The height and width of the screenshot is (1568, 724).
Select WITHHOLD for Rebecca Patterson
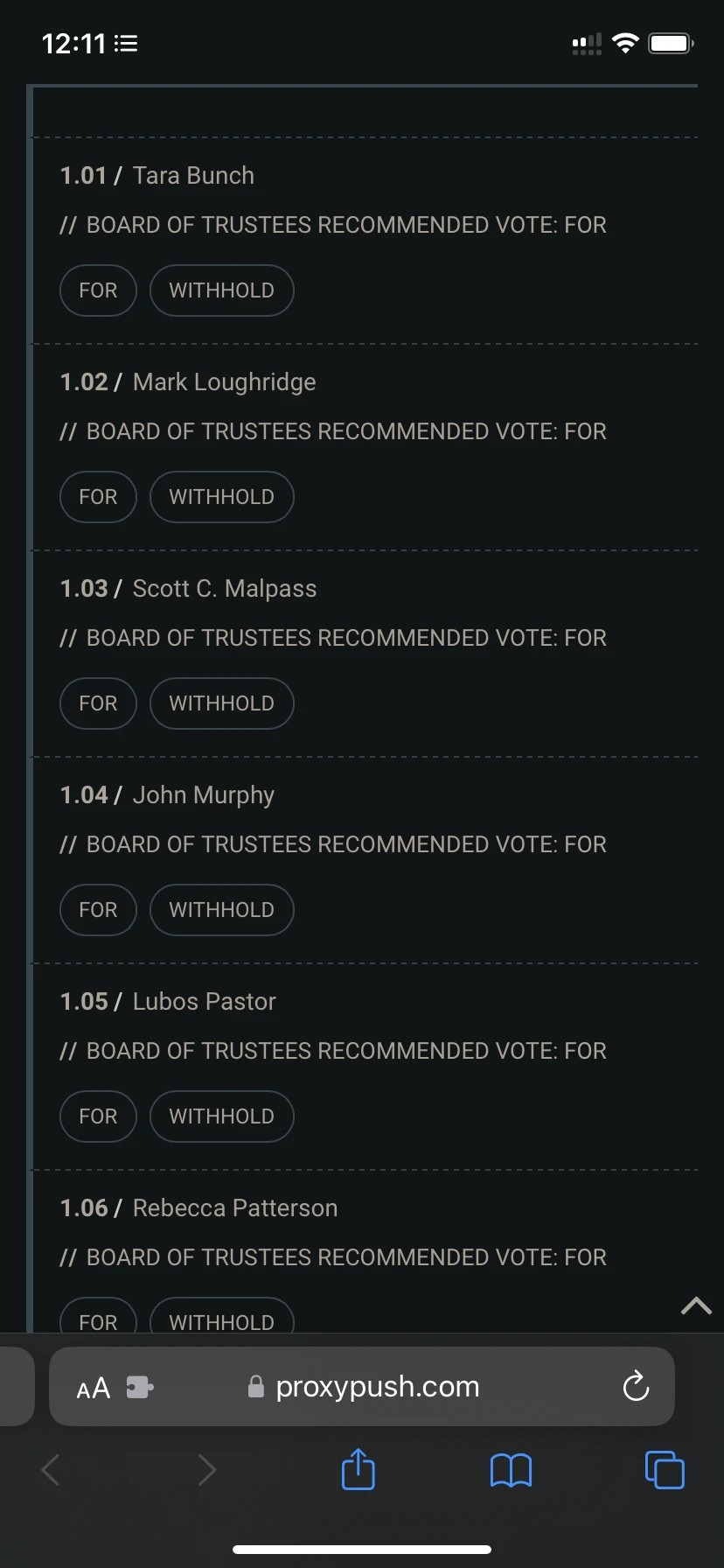tap(221, 1319)
